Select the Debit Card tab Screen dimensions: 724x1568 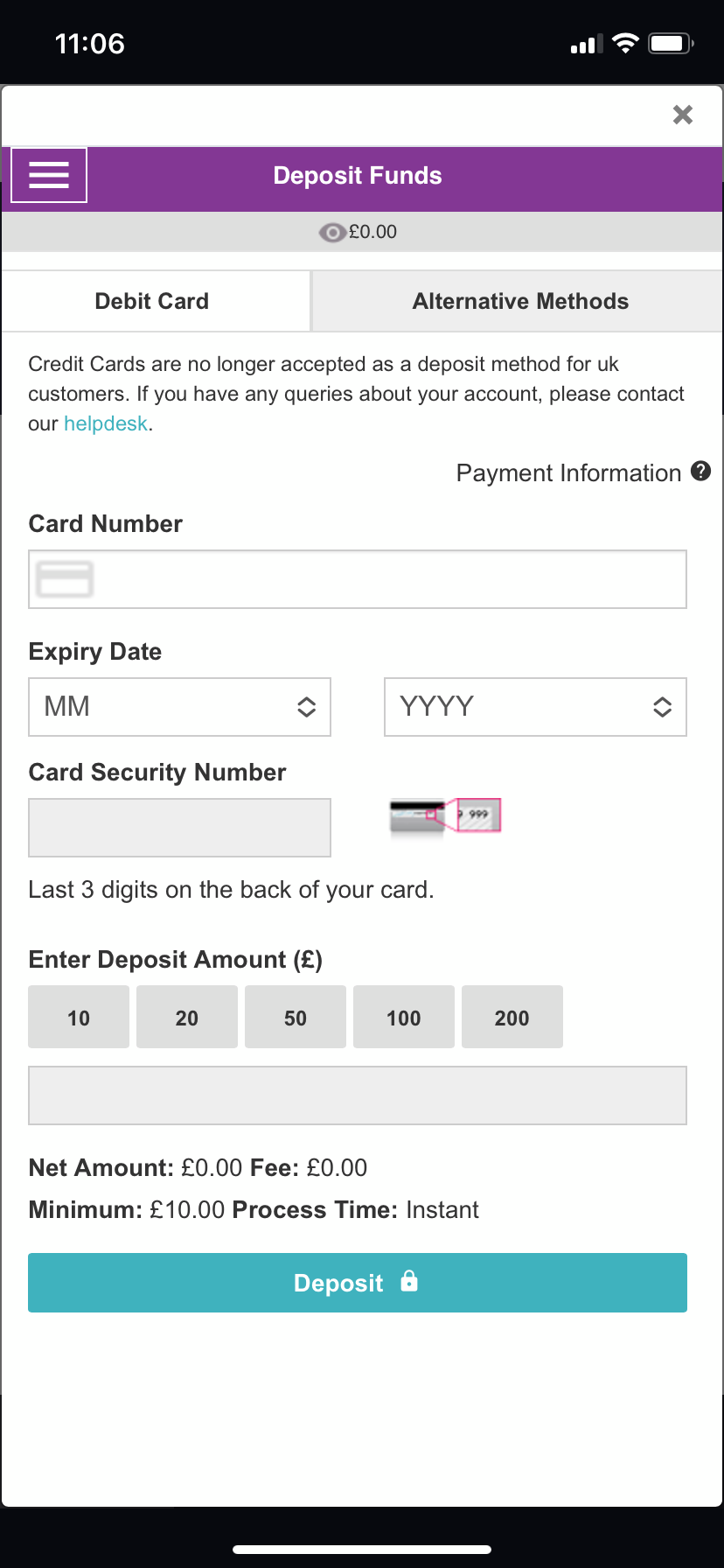click(152, 301)
